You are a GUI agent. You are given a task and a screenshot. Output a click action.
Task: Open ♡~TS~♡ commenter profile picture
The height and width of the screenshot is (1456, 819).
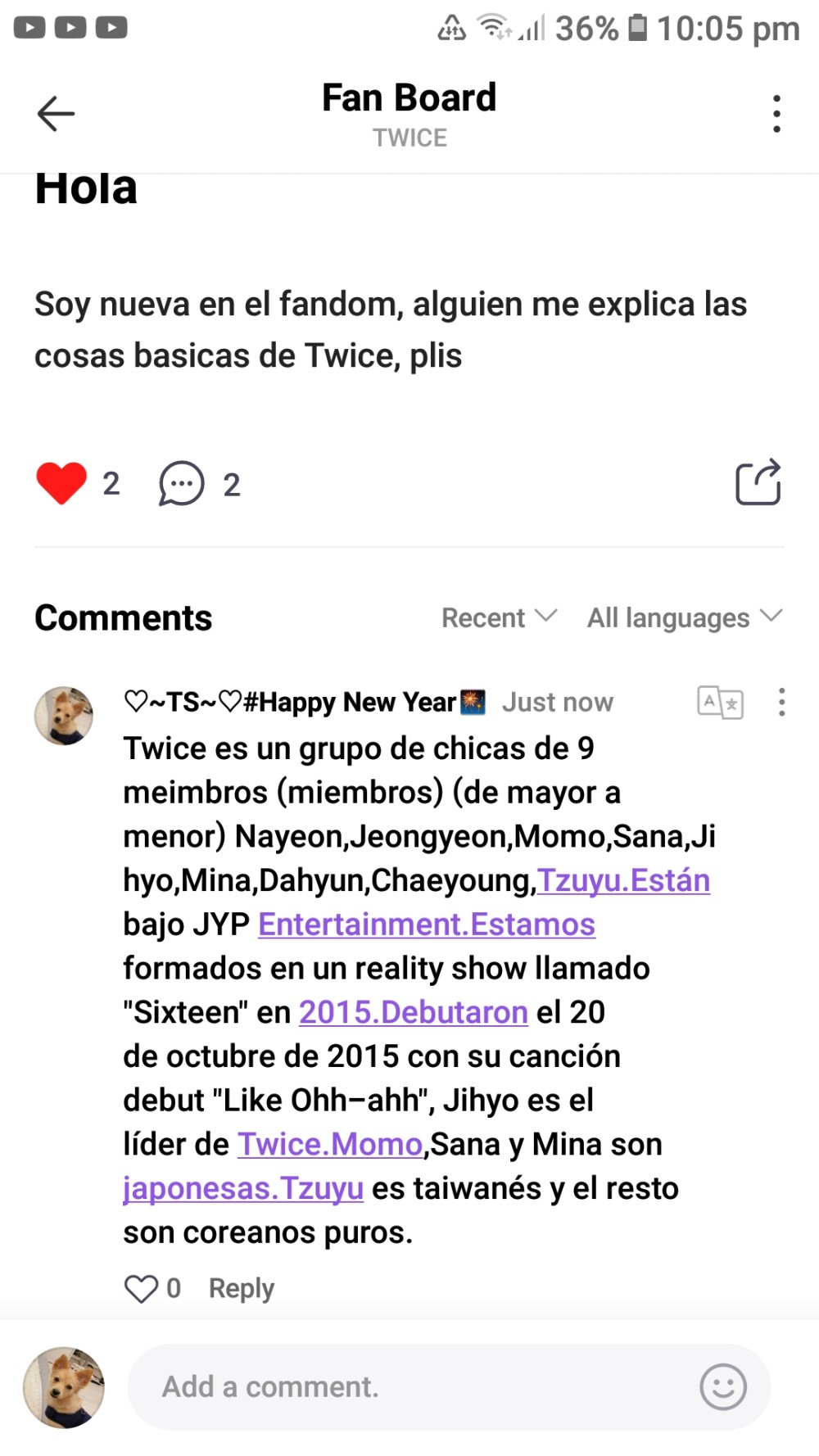(x=64, y=716)
